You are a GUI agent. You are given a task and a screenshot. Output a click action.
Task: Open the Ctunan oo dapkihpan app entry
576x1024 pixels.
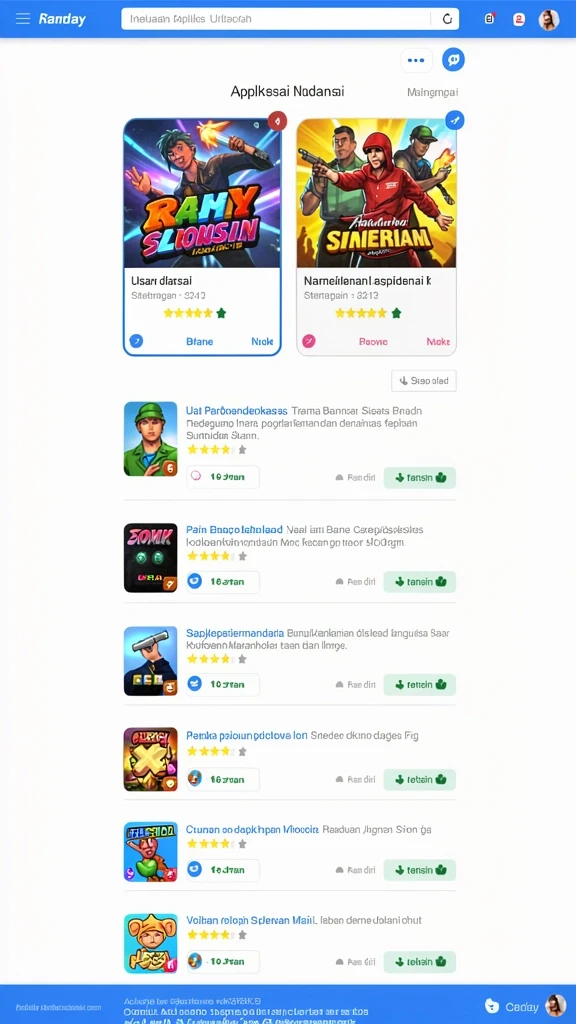(x=290, y=851)
